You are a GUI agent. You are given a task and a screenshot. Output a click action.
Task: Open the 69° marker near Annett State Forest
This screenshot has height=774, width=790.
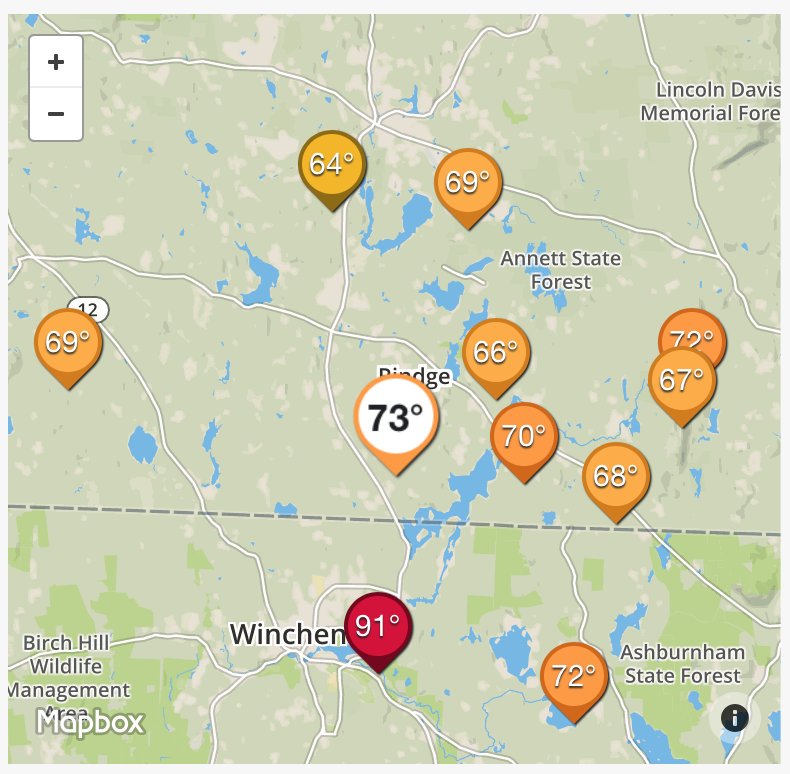(468, 183)
